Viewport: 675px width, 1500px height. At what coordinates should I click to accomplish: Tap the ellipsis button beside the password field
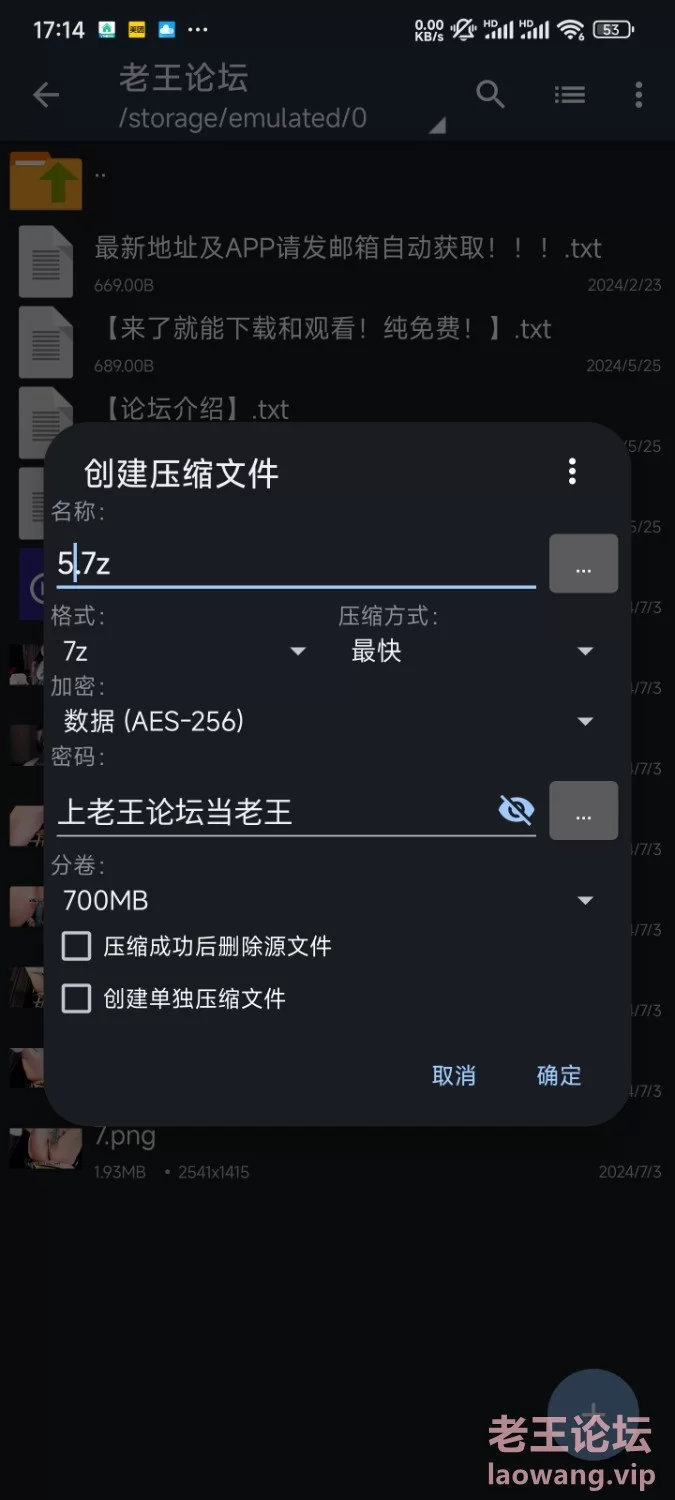click(x=583, y=811)
